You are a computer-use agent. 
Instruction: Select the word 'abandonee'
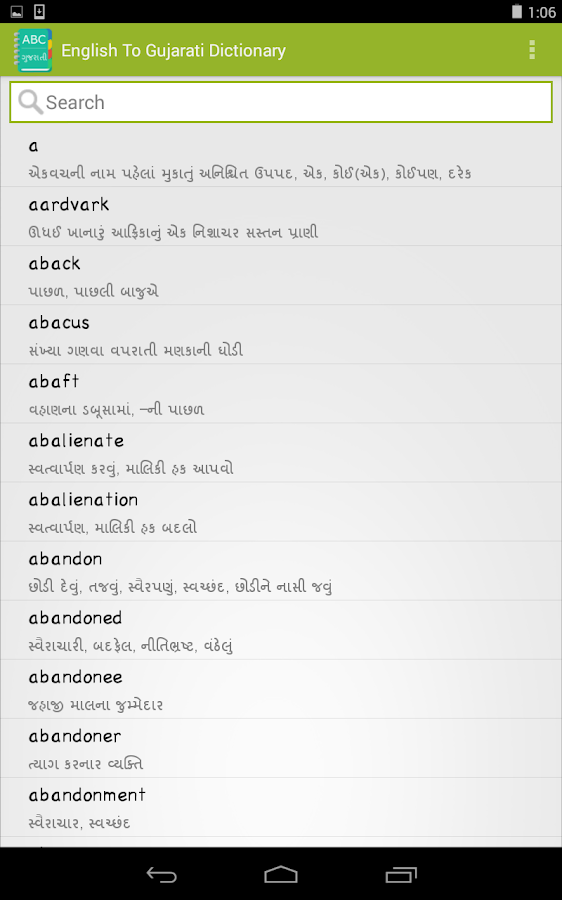click(281, 690)
